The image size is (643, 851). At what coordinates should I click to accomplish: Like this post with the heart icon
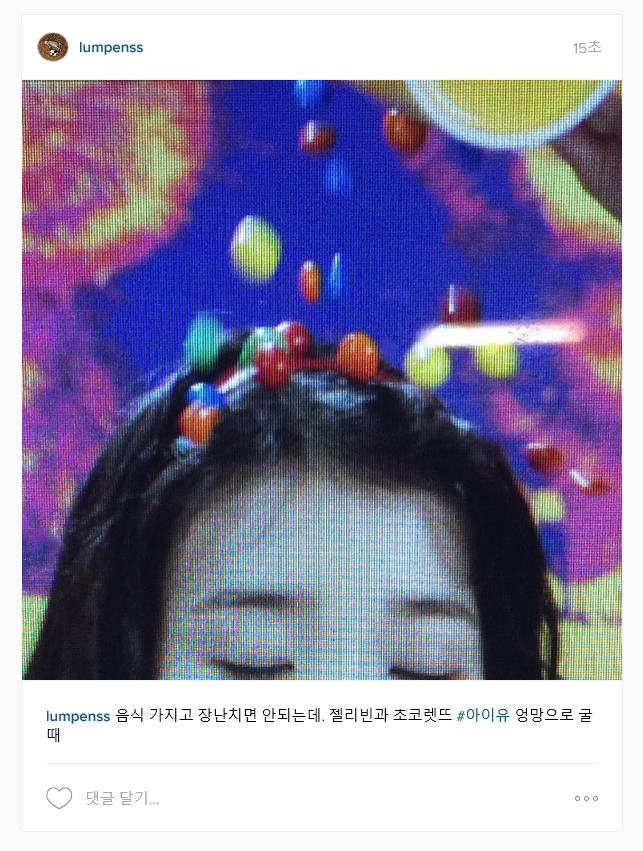pyautogui.click(x=59, y=798)
